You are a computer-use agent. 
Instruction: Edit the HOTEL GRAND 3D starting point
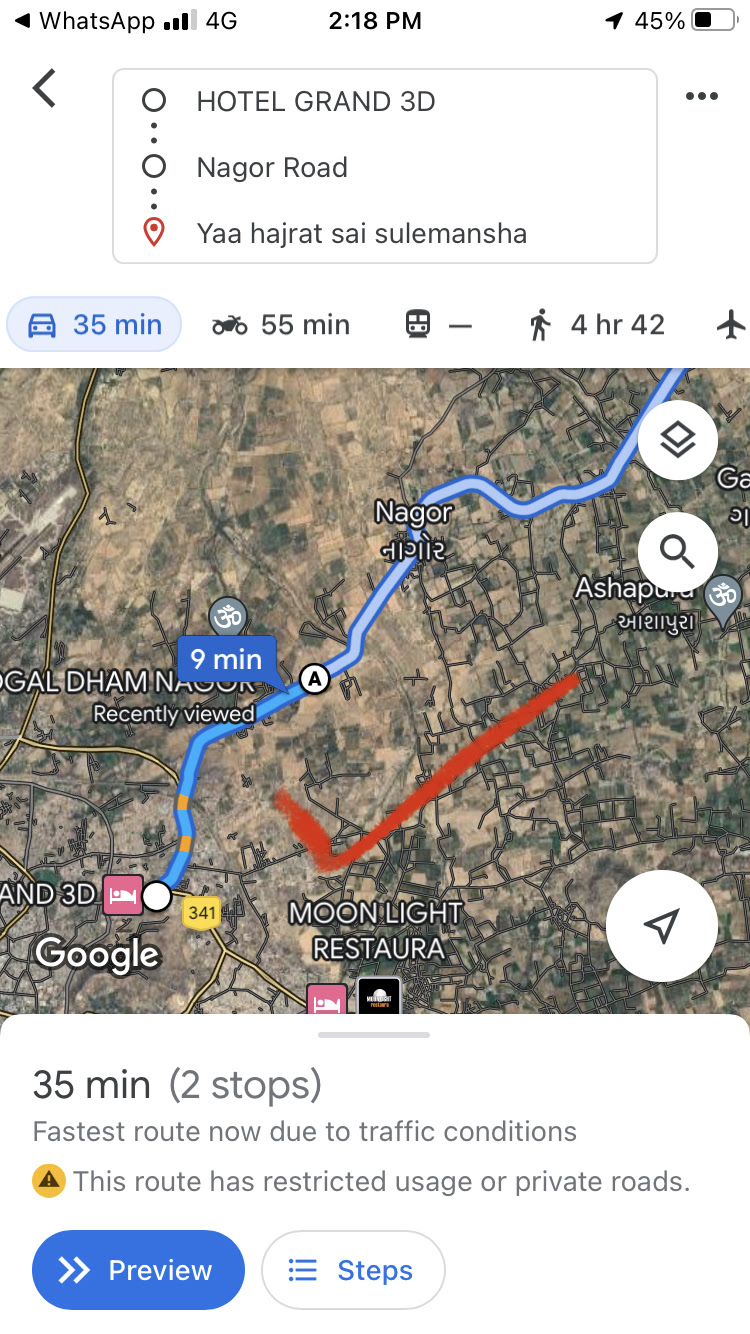click(x=316, y=101)
